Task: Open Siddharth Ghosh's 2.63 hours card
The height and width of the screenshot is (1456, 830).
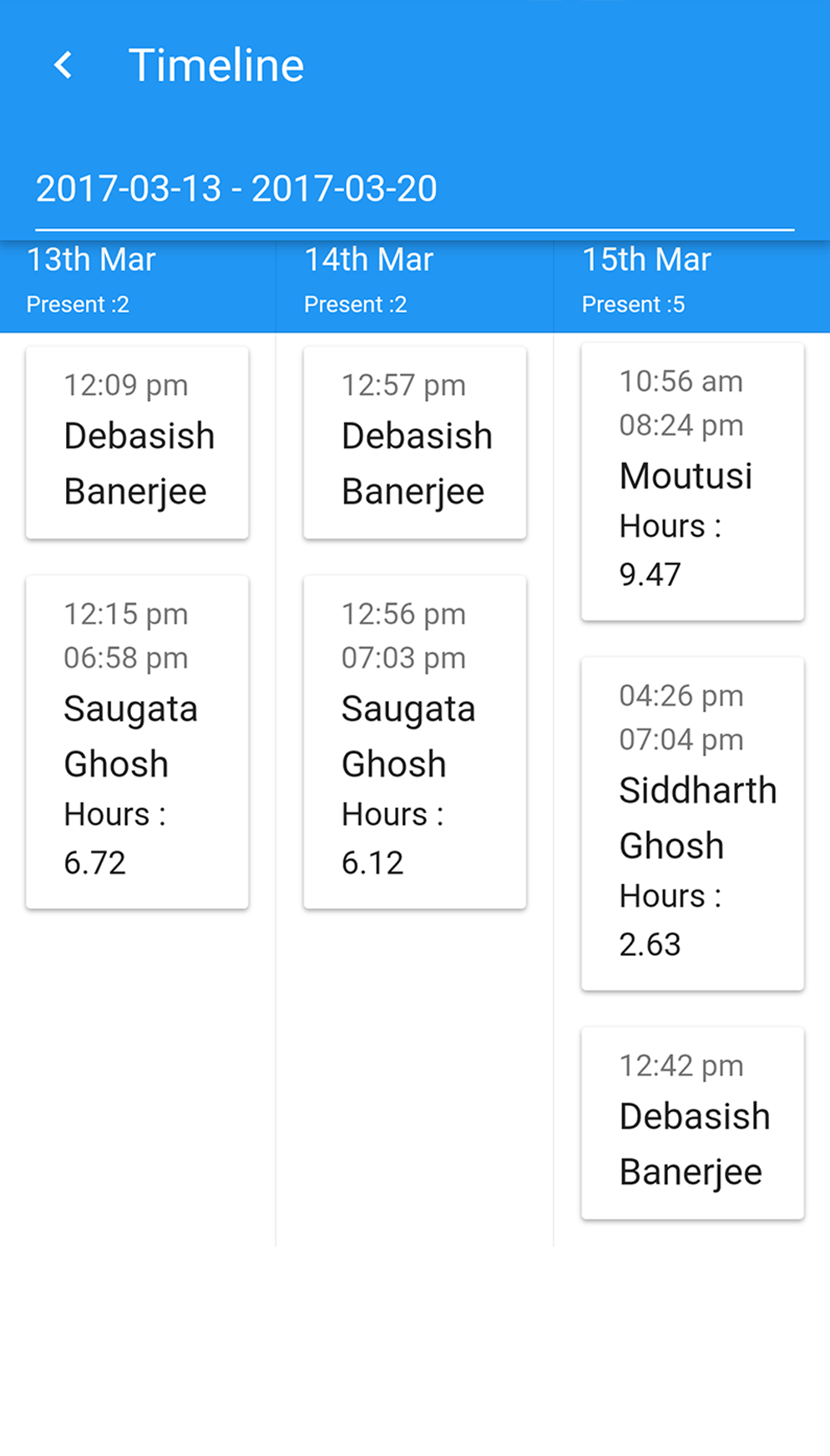Action: [x=692, y=823]
